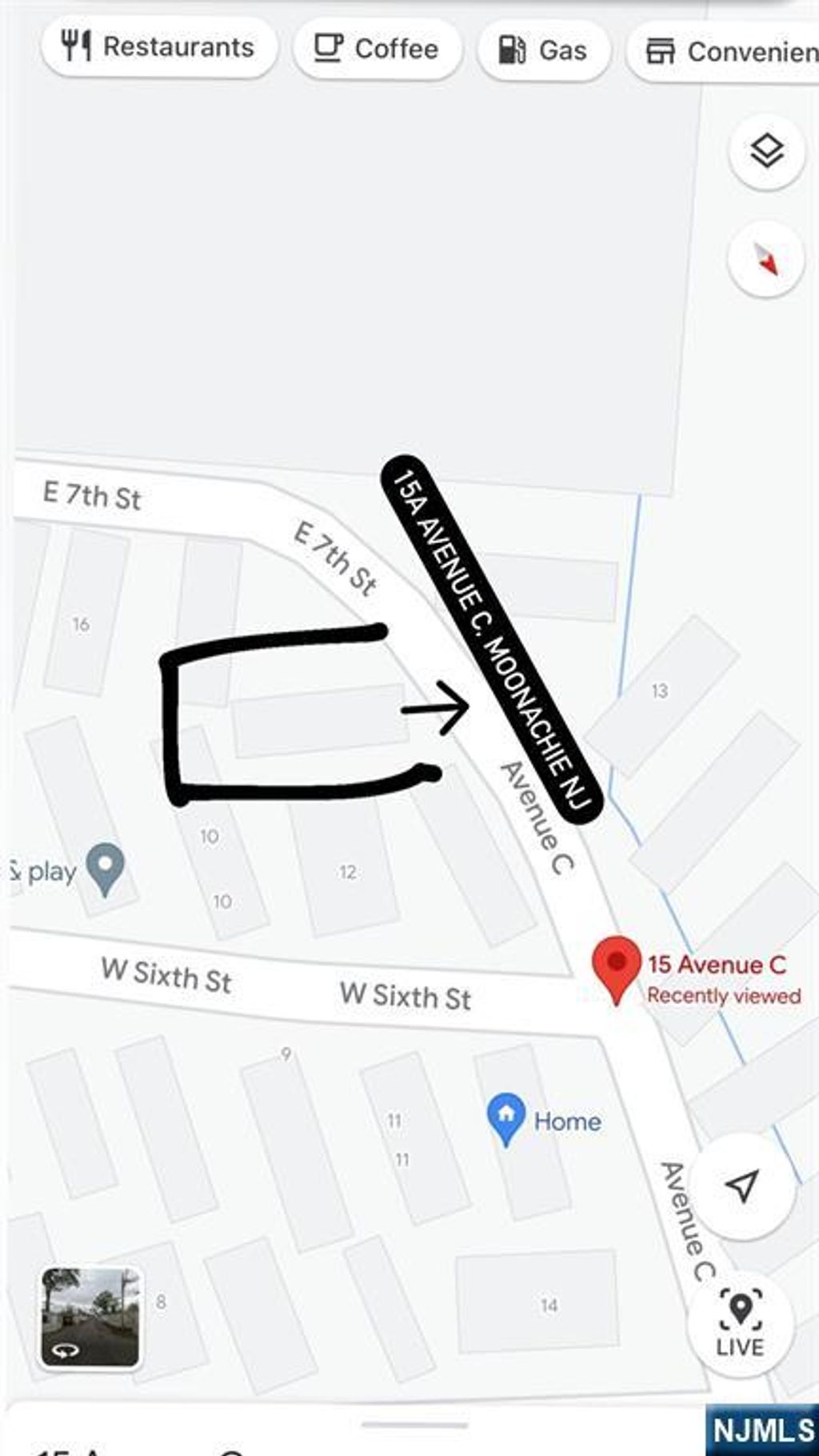Tap the grey play place marker
819x1456 pixels.
pyautogui.click(x=106, y=870)
